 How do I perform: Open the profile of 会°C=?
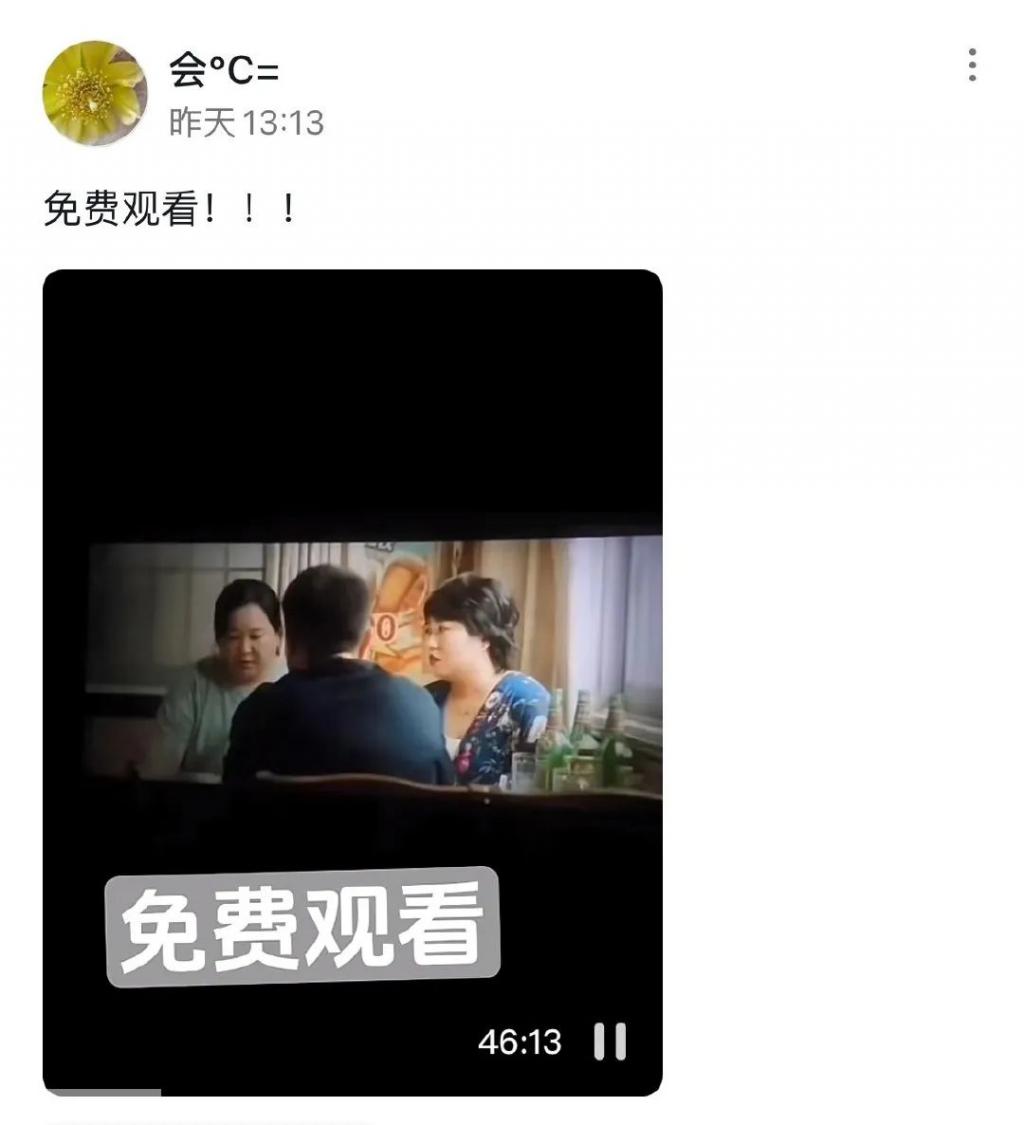tap(94, 93)
